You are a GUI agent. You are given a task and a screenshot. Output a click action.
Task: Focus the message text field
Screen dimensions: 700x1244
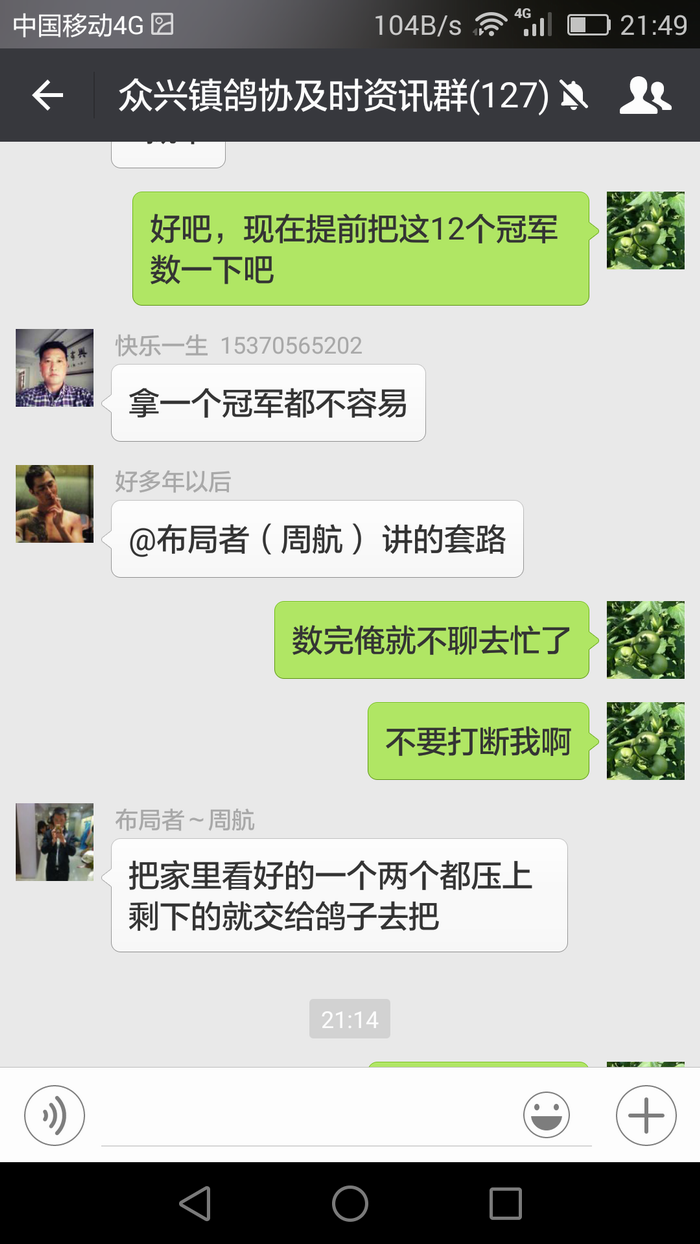310,1117
